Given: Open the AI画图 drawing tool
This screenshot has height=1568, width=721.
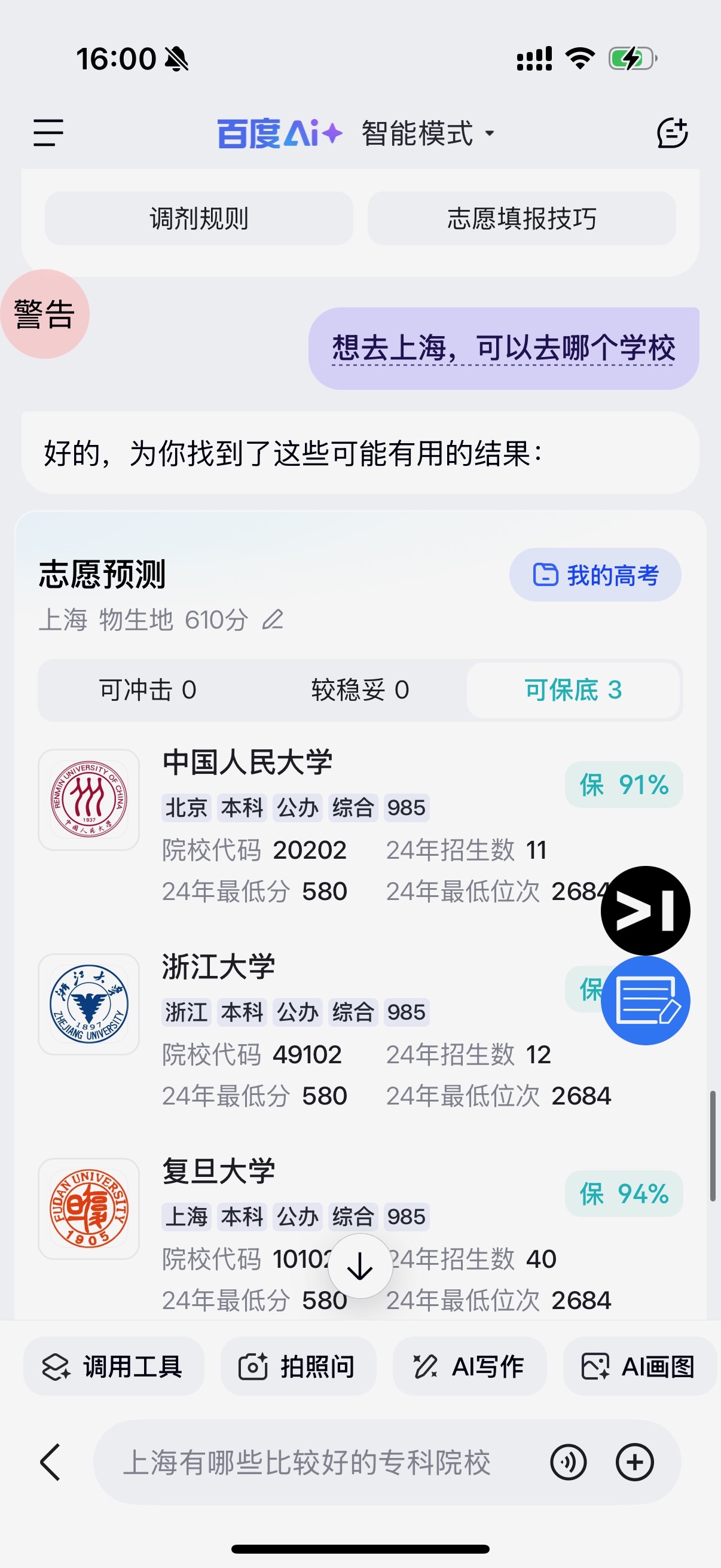Looking at the screenshot, I should tap(638, 1365).
